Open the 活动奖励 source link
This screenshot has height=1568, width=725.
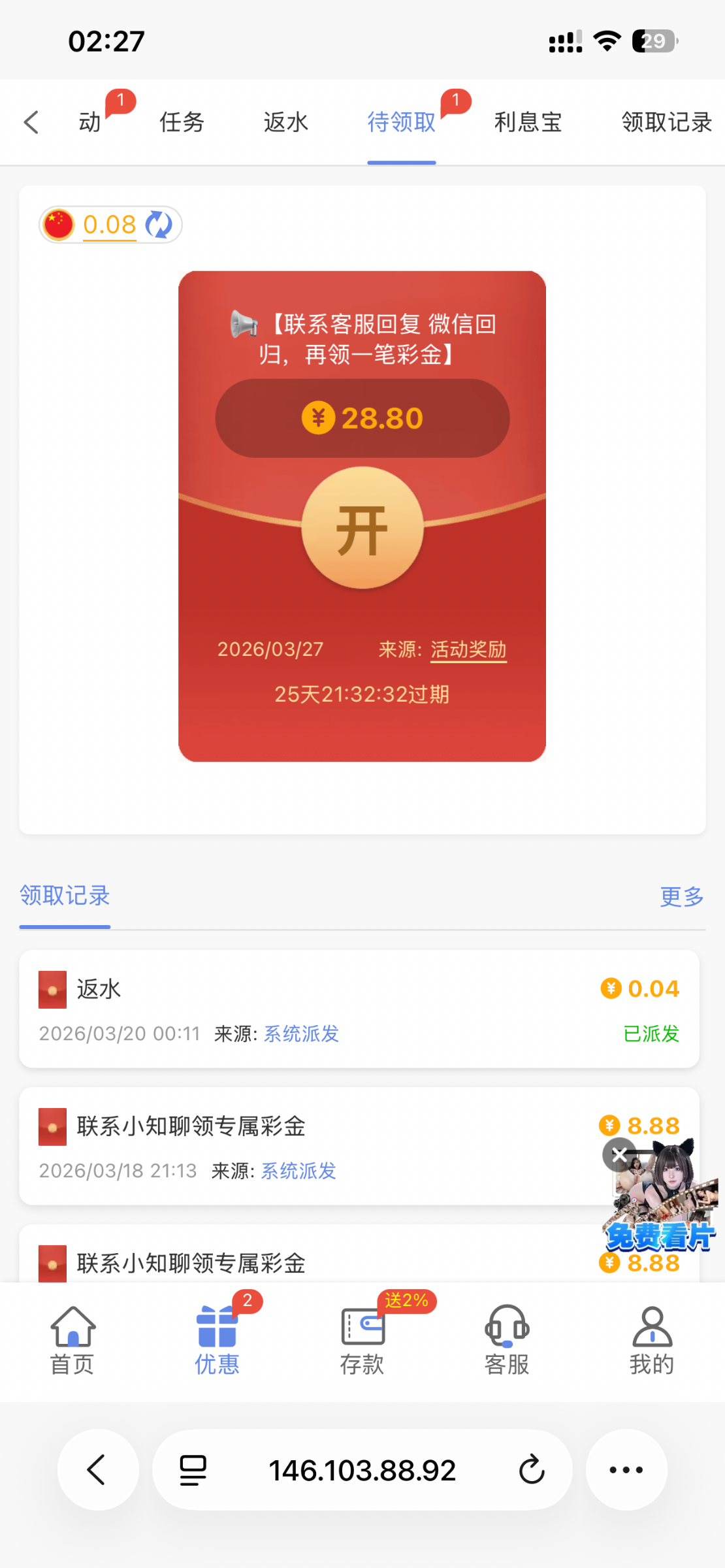pos(468,649)
